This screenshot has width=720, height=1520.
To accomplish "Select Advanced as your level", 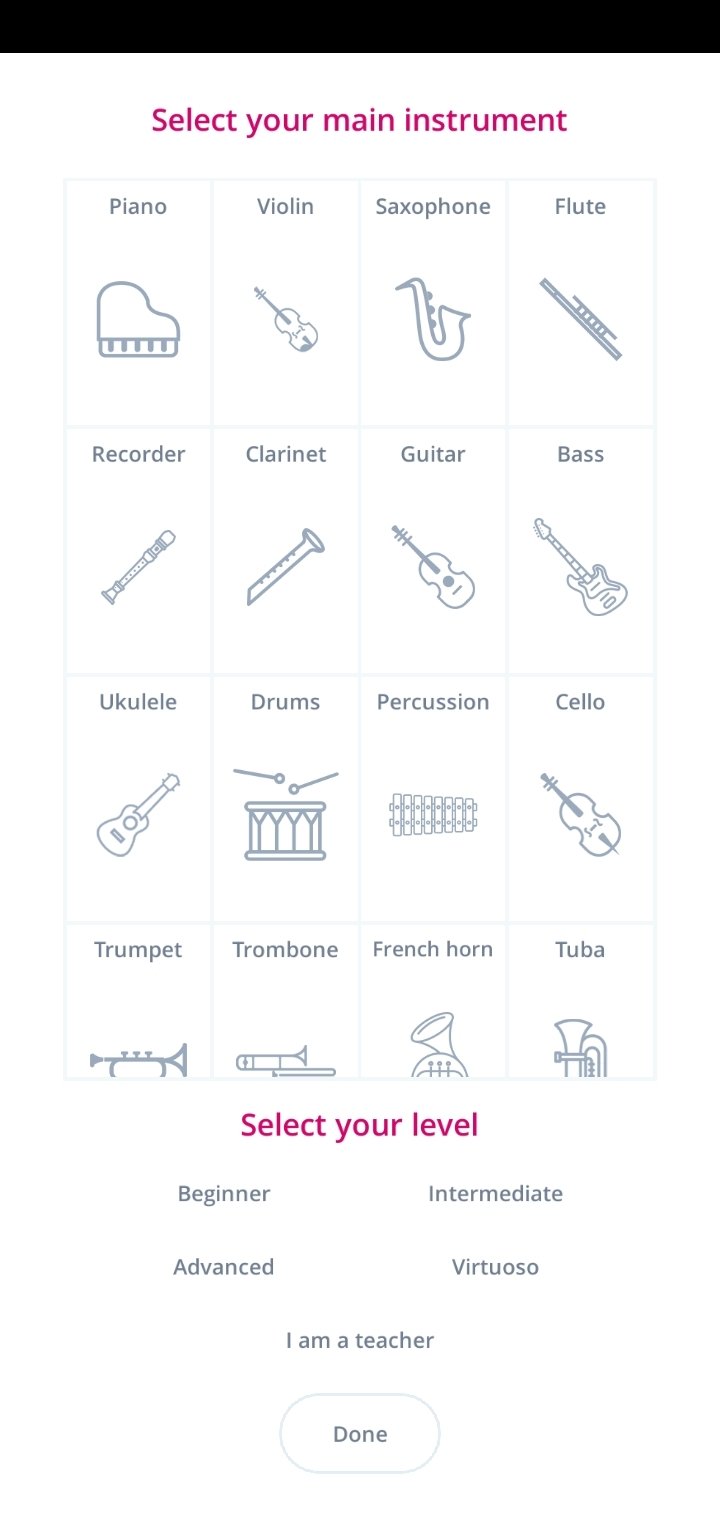I will 224,1267.
